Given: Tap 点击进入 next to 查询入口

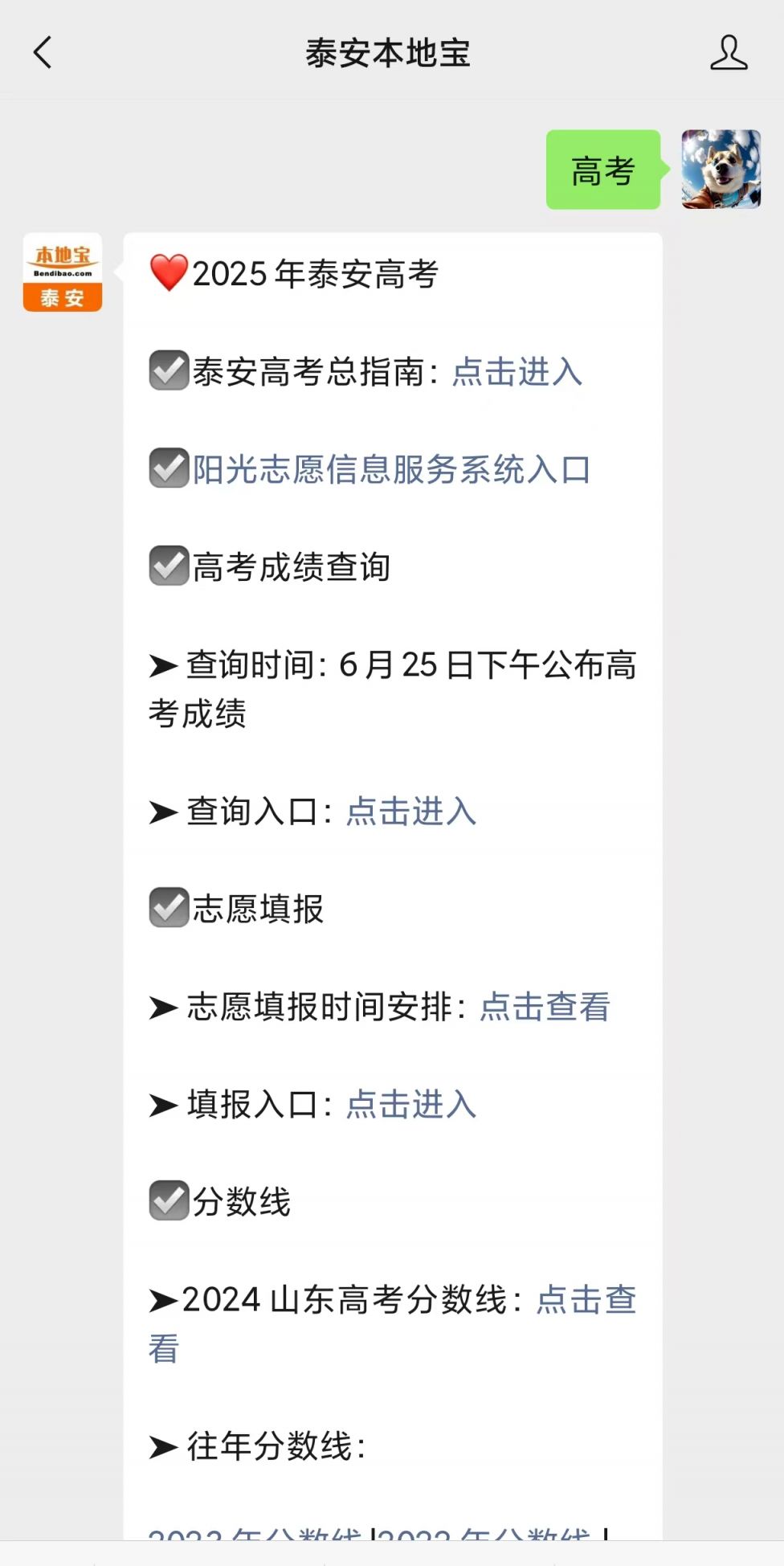Looking at the screenshot, I should point(411,811).
